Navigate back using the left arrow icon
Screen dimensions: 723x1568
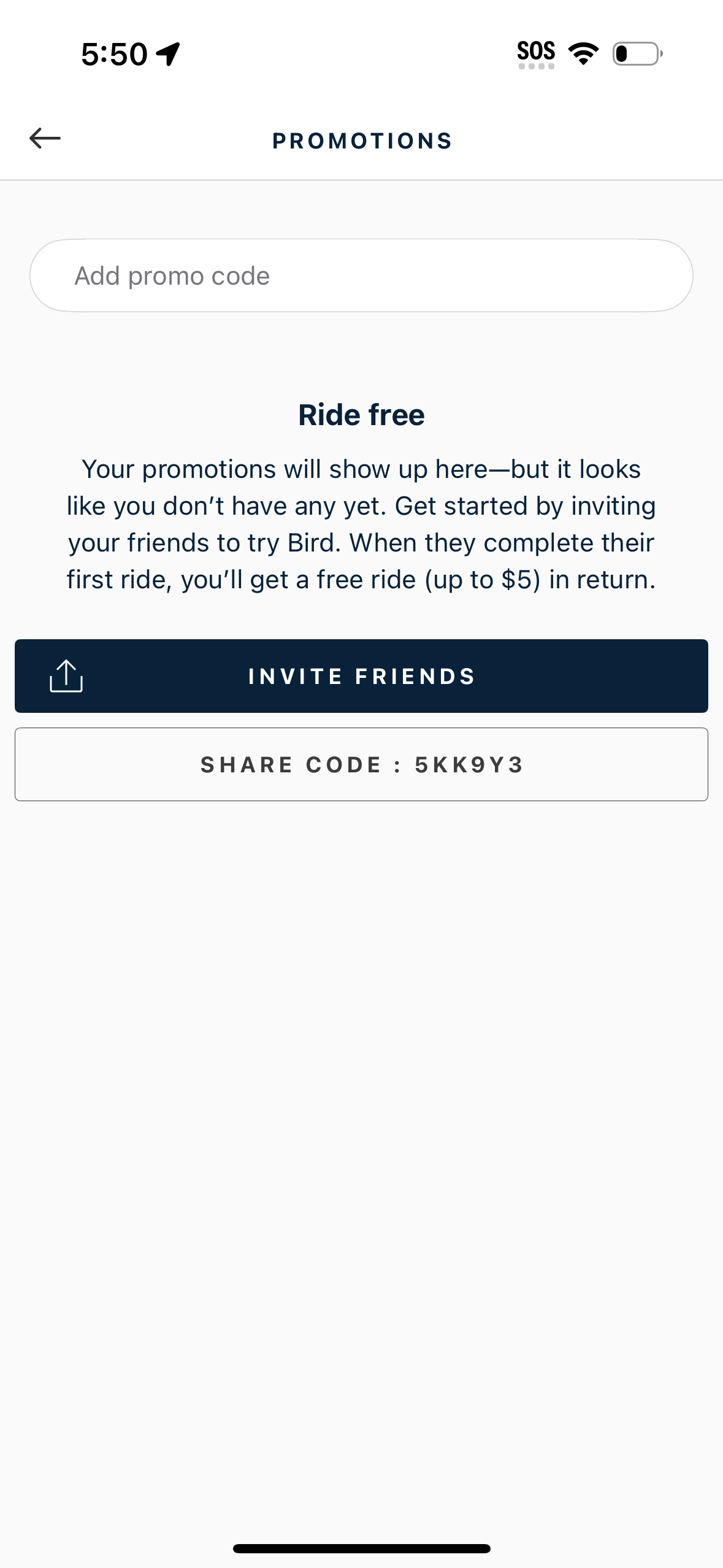(x=44, y=138)
